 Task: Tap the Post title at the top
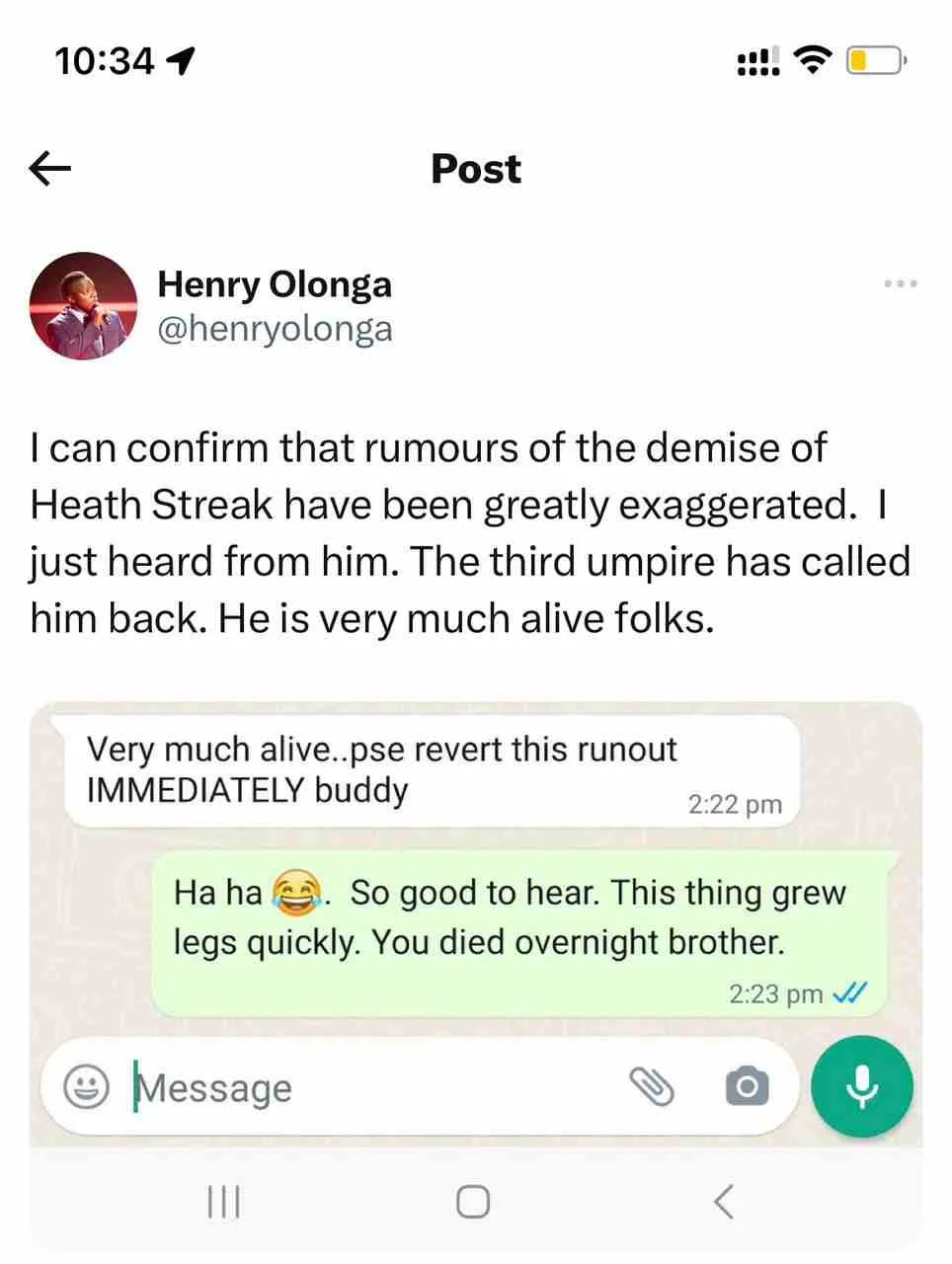(x=475, y=168)
